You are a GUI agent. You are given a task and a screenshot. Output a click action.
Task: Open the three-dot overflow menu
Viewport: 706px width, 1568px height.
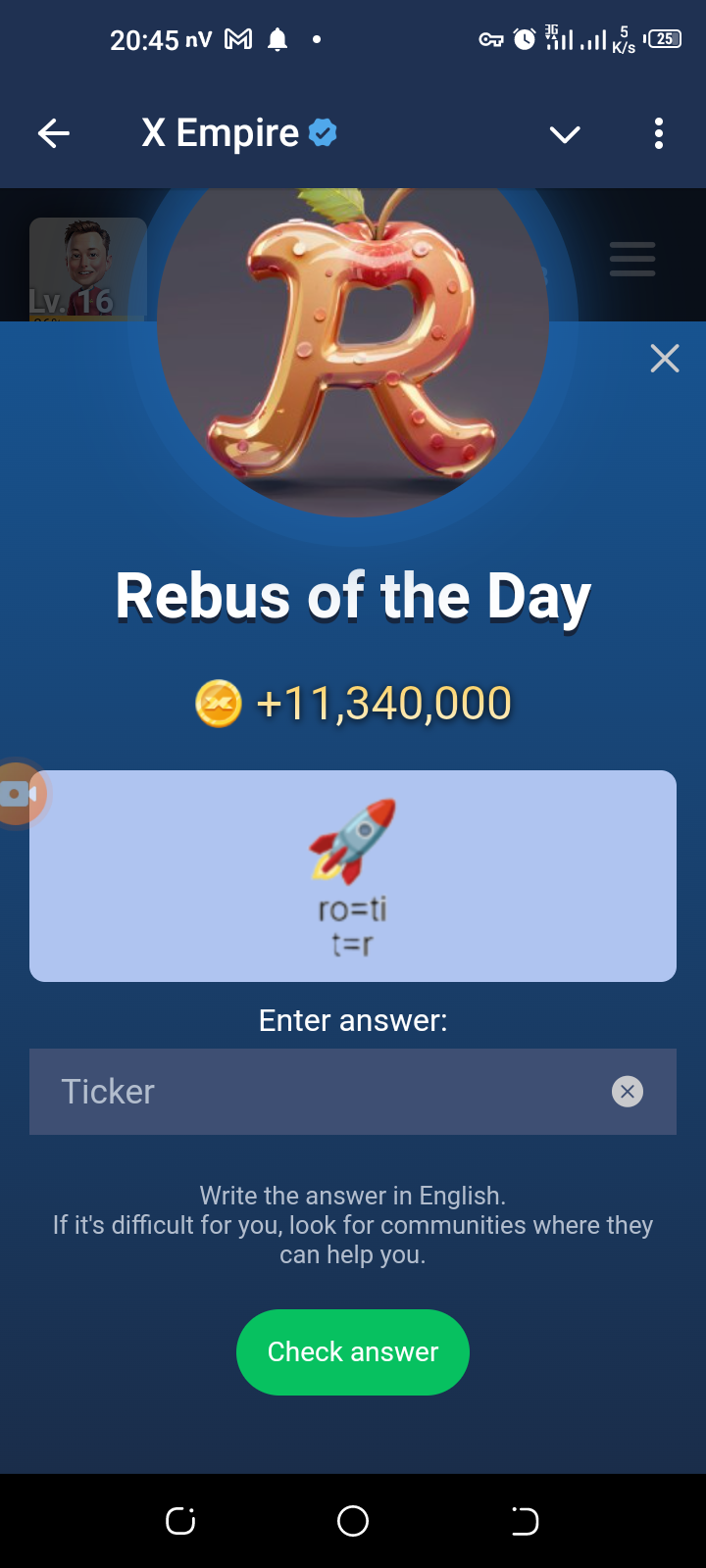click(x=659, y=133)
